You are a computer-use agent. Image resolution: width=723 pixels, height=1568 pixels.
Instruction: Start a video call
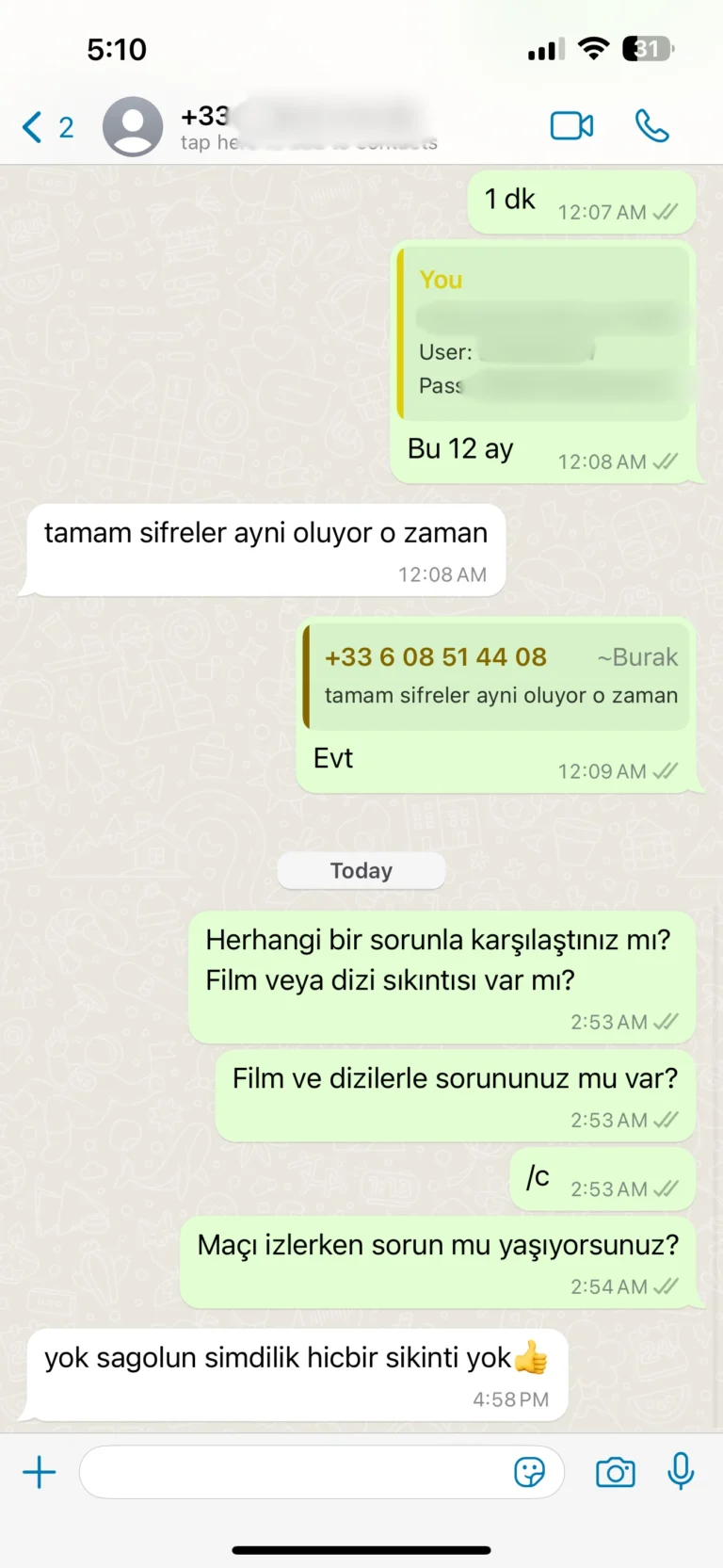[x=571, y=125]
